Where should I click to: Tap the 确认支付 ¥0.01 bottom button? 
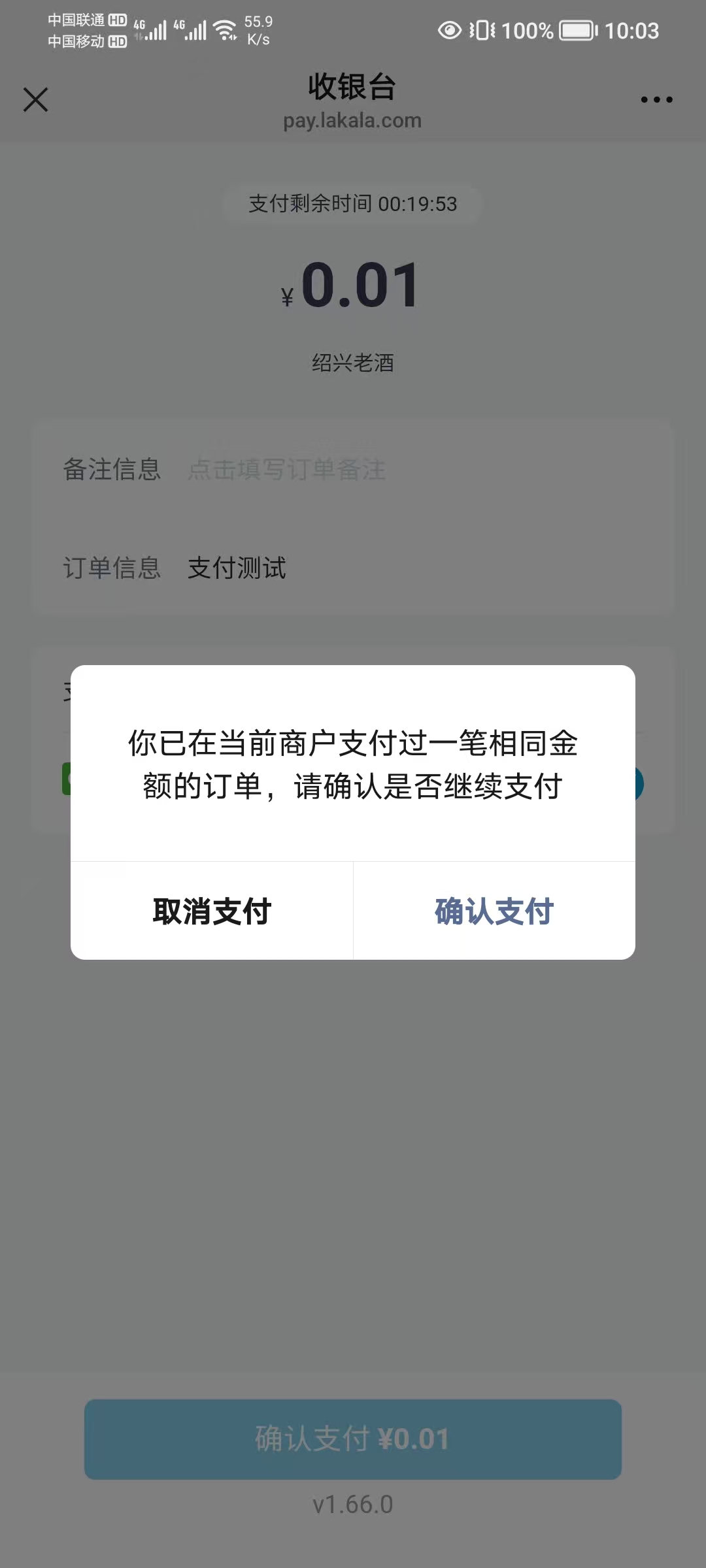pos(353,1439)
